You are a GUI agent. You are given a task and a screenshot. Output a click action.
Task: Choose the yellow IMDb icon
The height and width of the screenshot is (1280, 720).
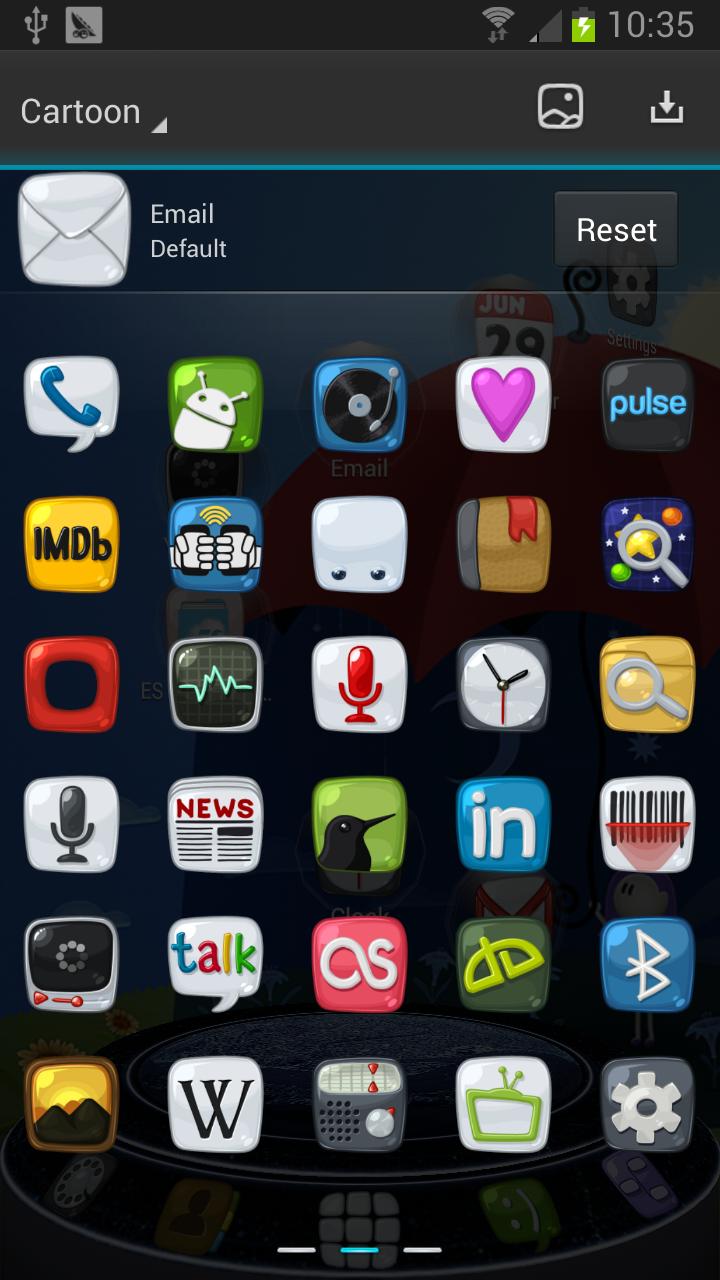point(71,544)
